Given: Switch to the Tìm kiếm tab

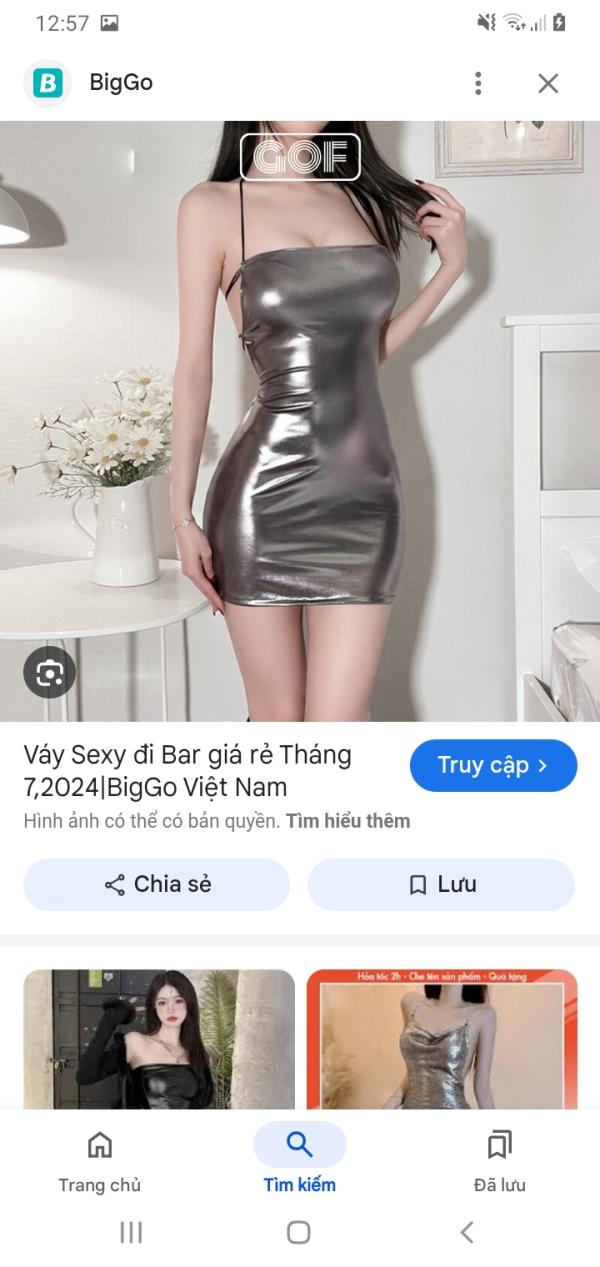Looking at the screenshot, I should pyautogui.click(x=299, y=1160).
